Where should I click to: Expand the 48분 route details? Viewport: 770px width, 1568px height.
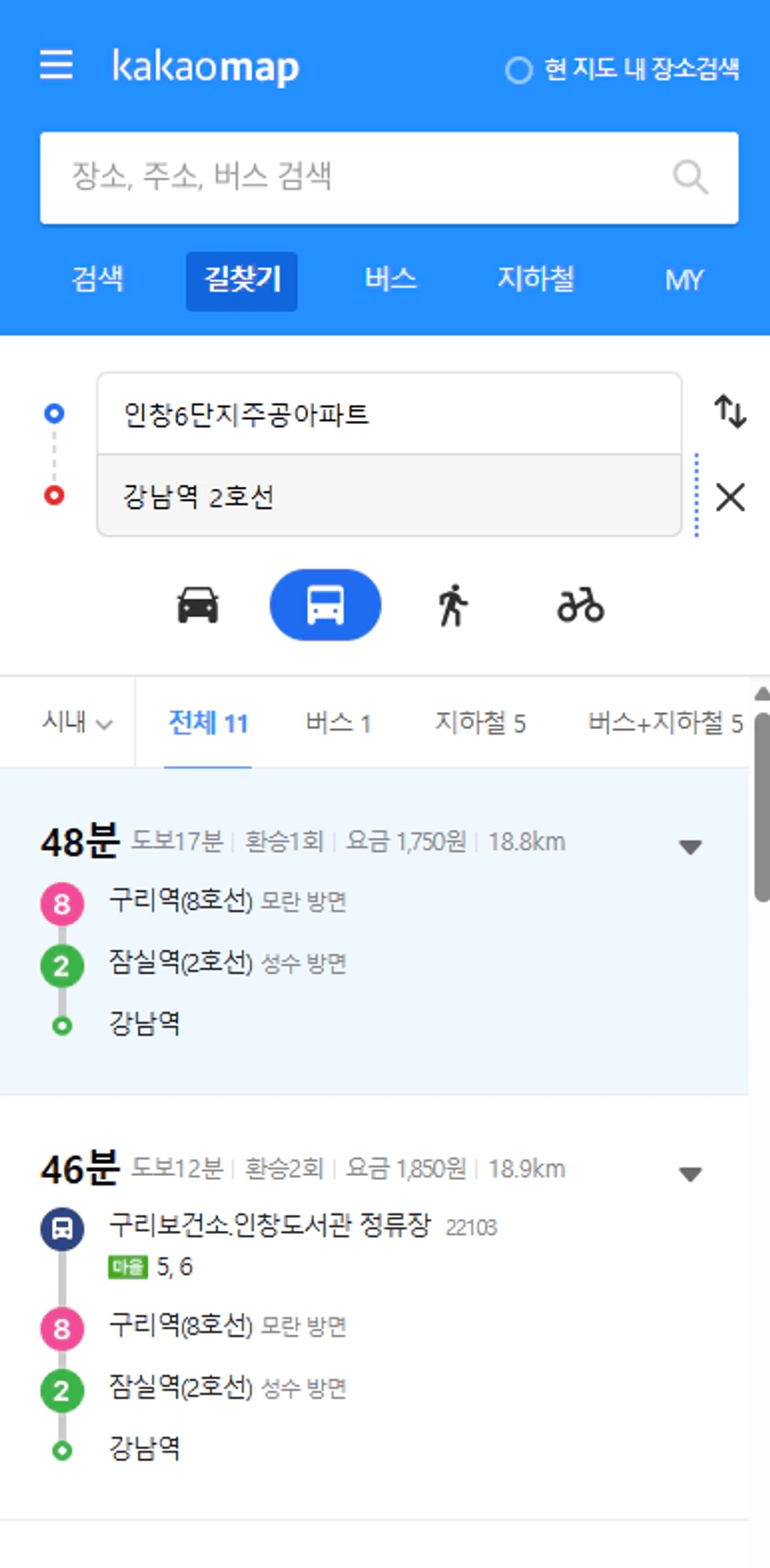pos(690,846)
